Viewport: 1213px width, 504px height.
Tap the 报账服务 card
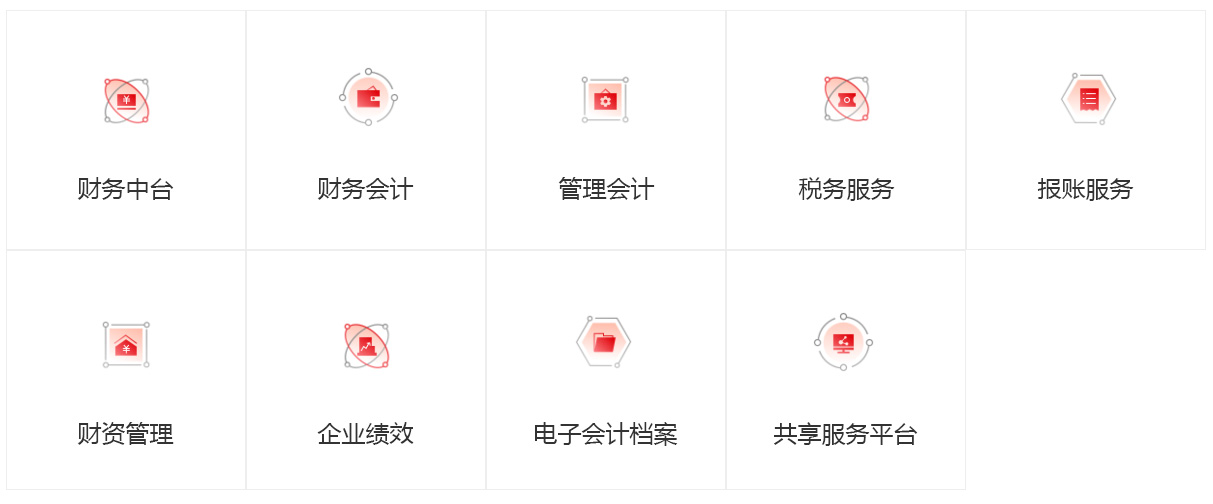coord(1086,130)
